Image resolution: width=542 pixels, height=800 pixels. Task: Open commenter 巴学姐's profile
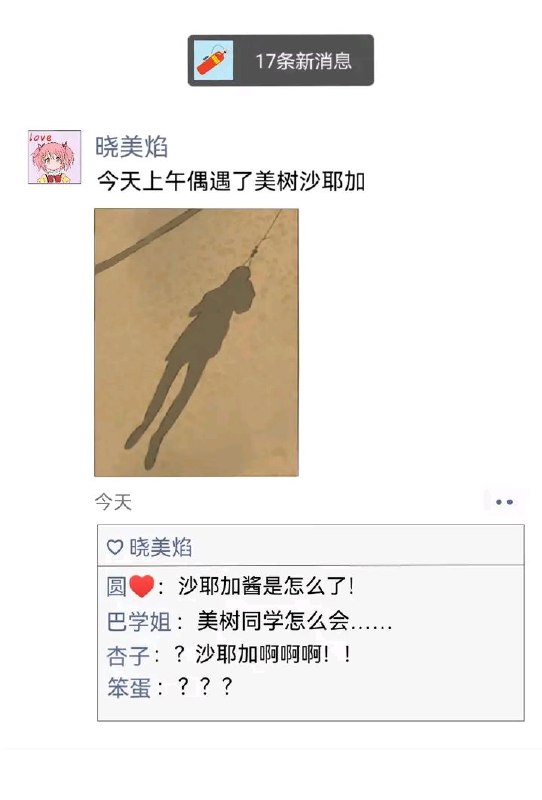[x=139, y=622]
